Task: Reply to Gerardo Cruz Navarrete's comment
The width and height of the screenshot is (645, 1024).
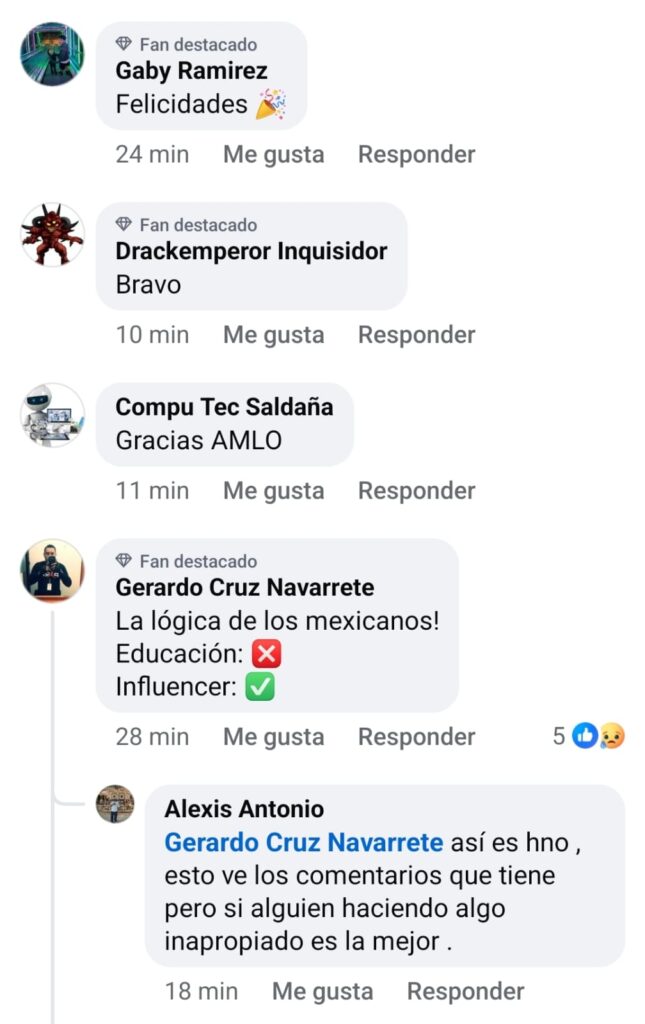Action: click(416, 736)
